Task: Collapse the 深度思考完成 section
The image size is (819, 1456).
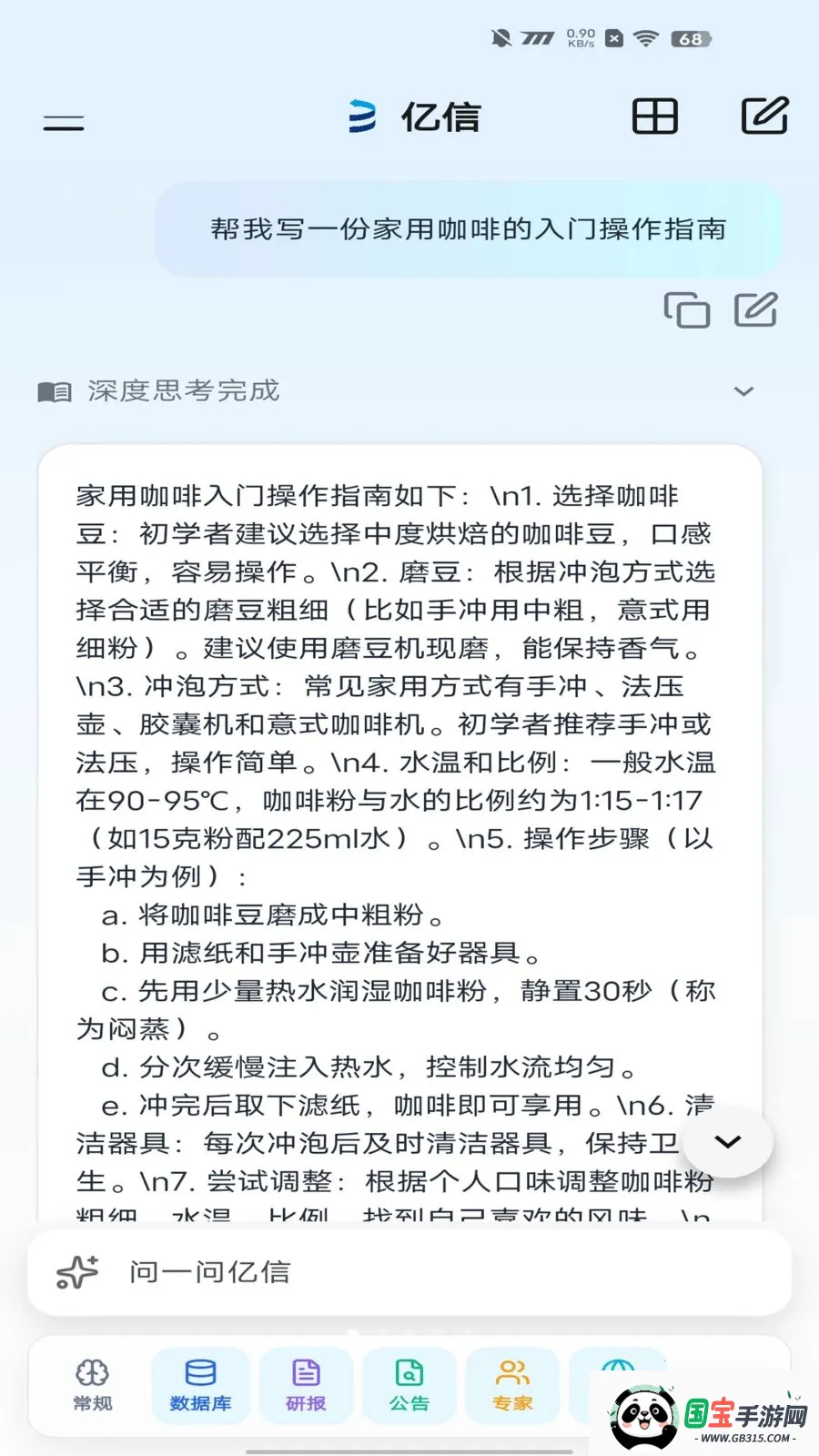Action: pos(745,391)
